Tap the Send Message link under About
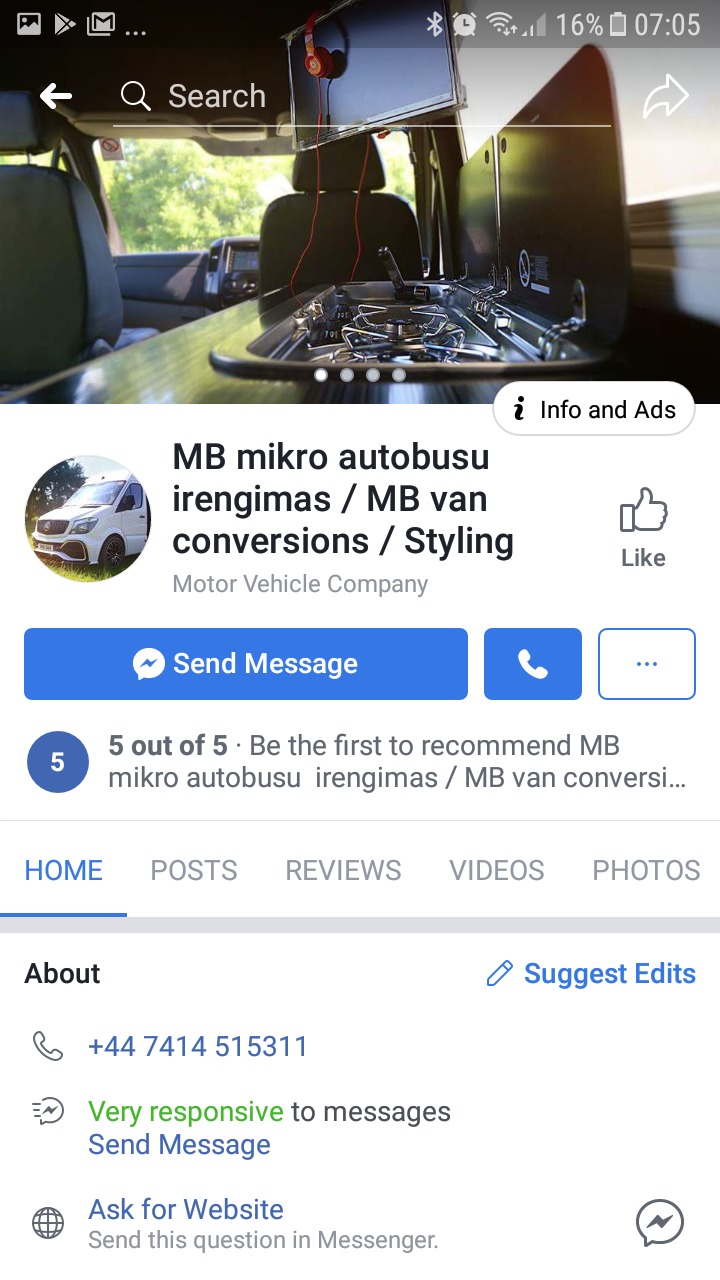Image resolution: width=720 pixels, height=1280 pixels. 179,1145
